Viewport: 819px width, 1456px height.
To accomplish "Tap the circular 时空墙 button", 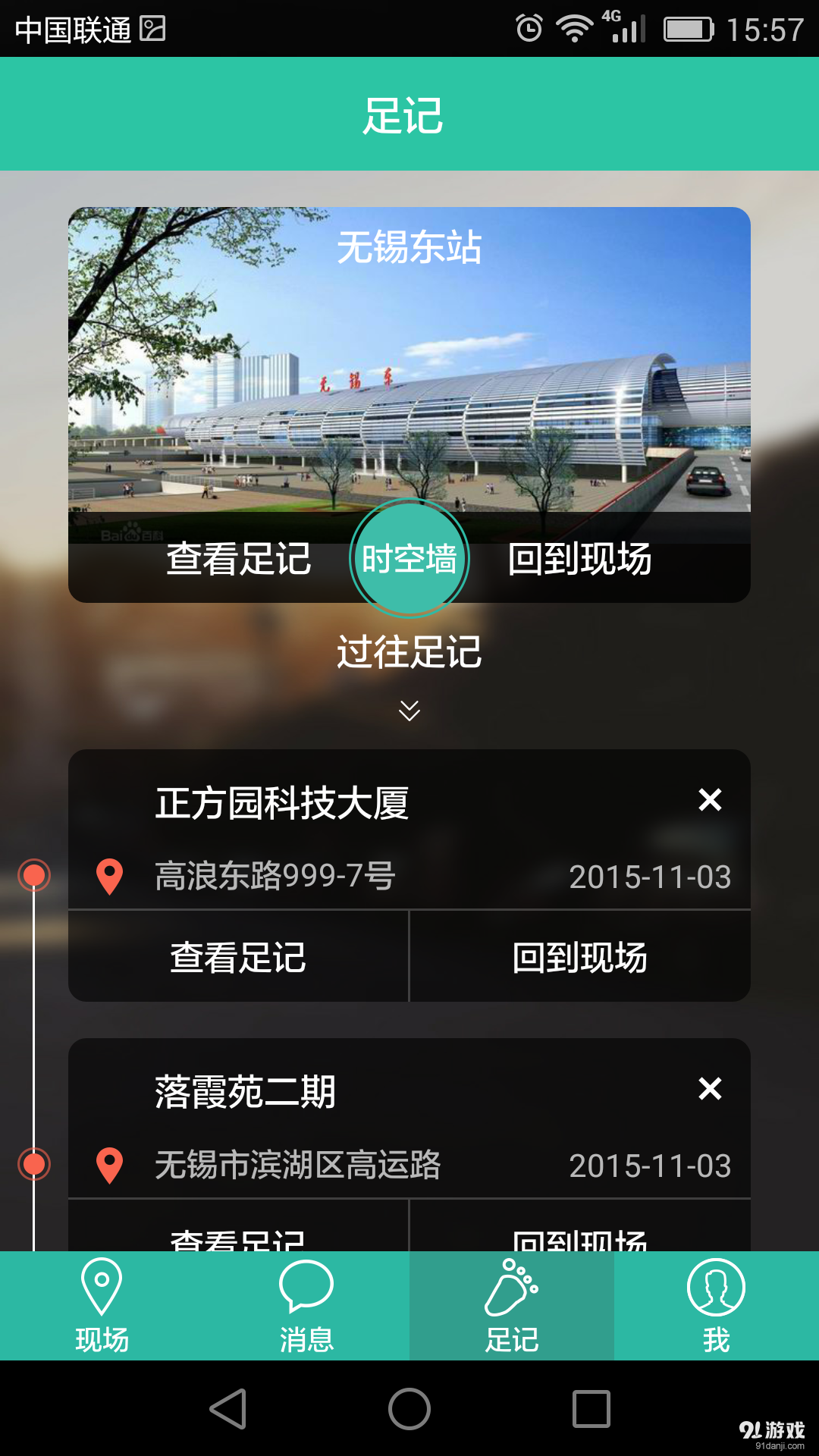I will (409, 557).
